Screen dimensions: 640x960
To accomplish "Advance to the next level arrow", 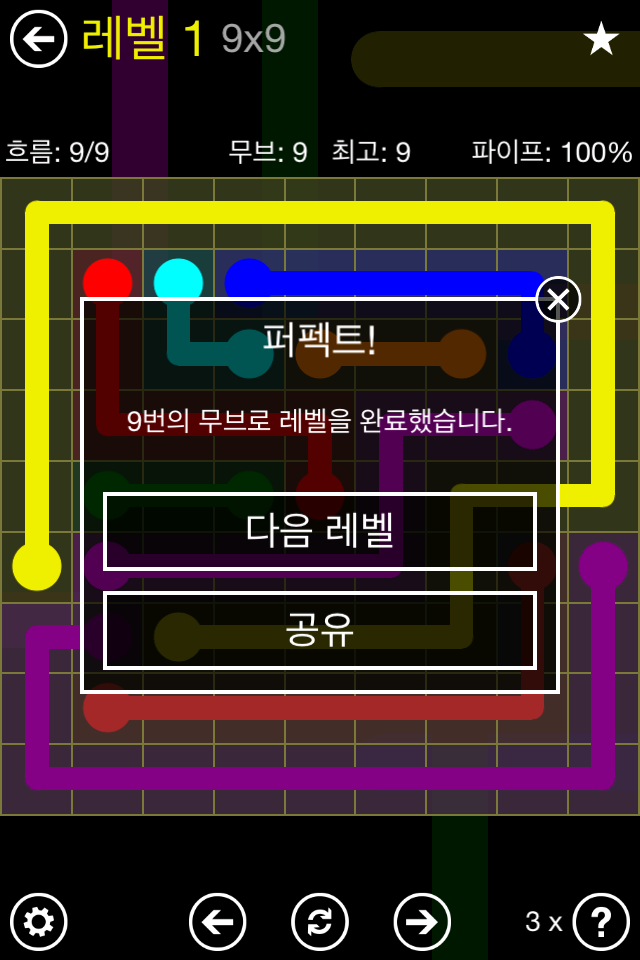I will point(422,921).
